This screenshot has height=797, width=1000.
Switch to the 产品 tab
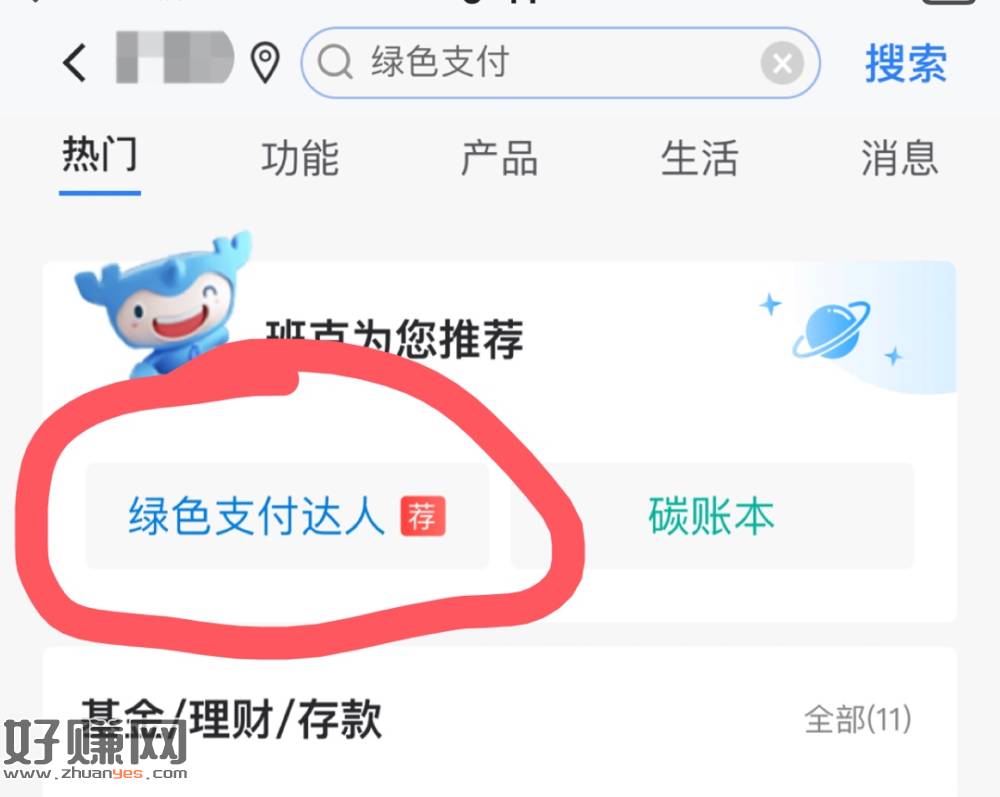coord(499,159)
